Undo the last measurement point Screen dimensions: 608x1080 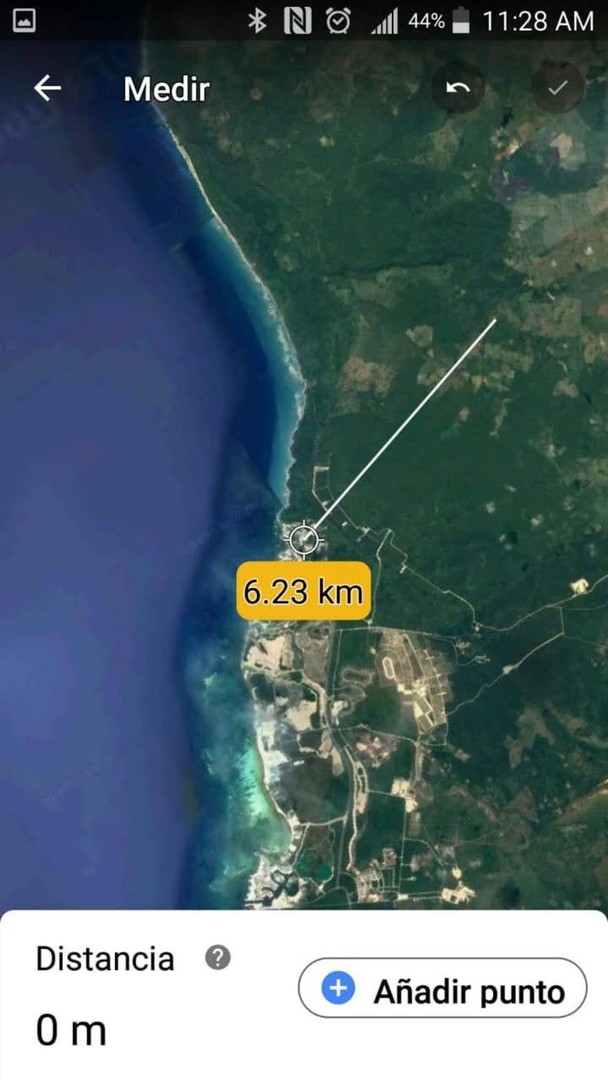[x=458, y=88]
